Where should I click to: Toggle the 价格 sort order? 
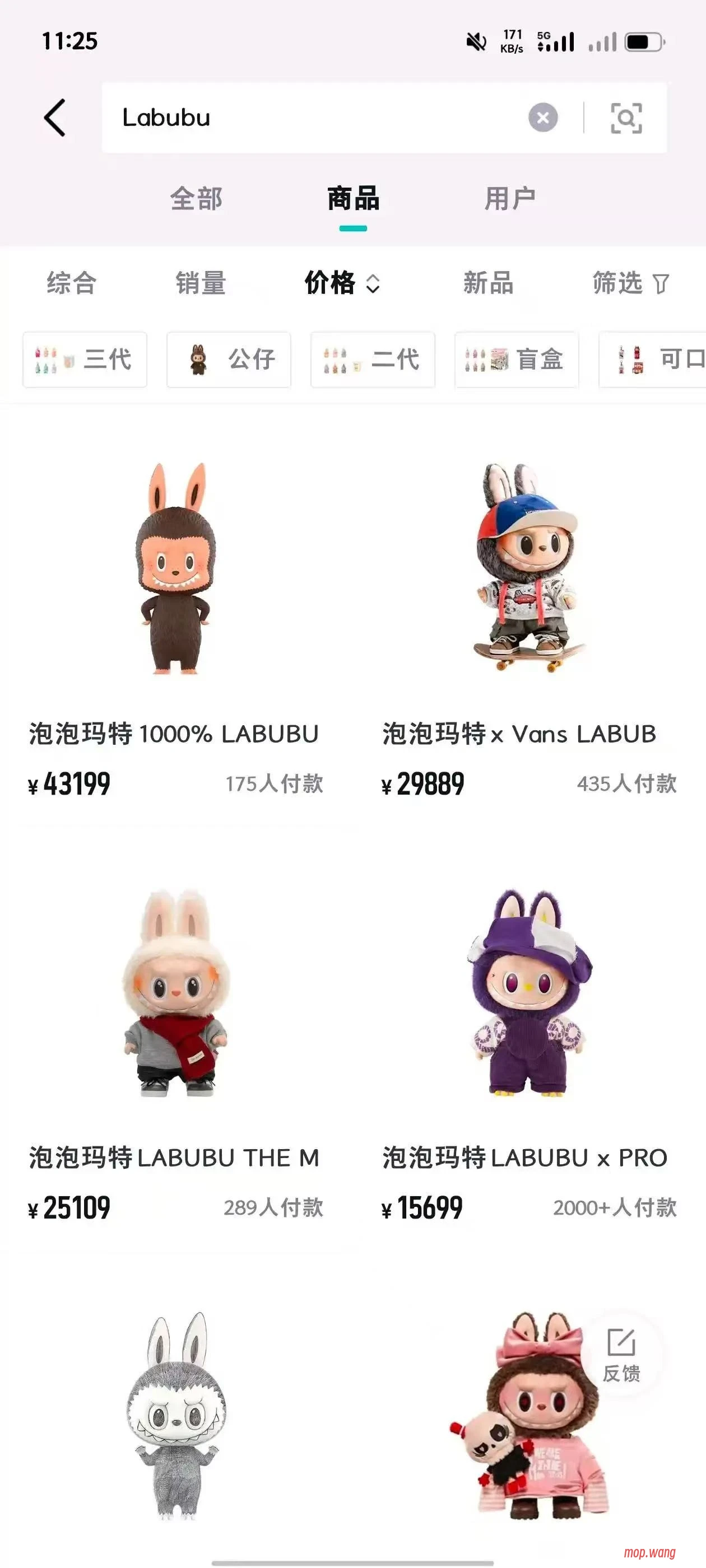click(342, 283)
